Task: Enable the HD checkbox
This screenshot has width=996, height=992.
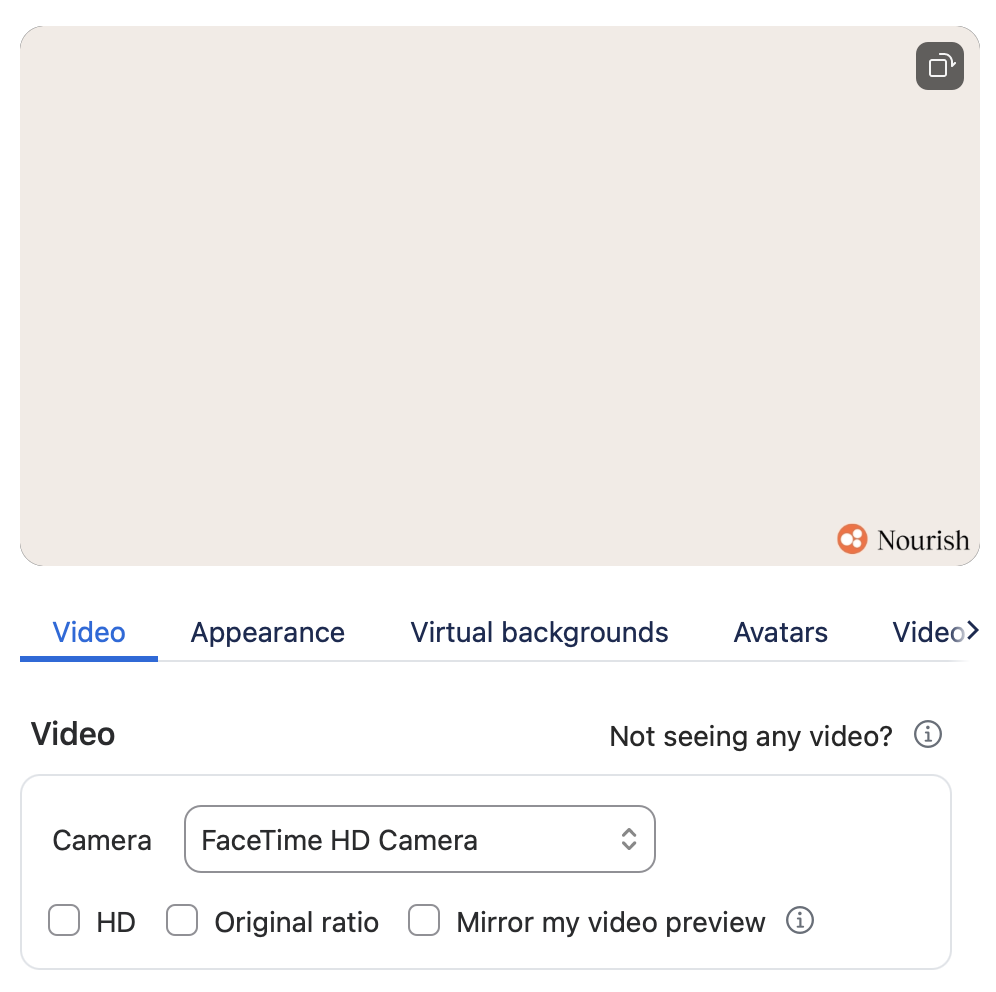Action: click(x=64, y=921)
